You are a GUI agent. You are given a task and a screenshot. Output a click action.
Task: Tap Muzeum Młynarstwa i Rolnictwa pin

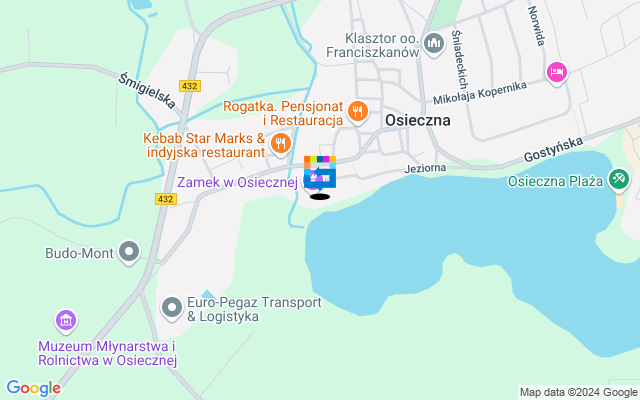[67, 322]
